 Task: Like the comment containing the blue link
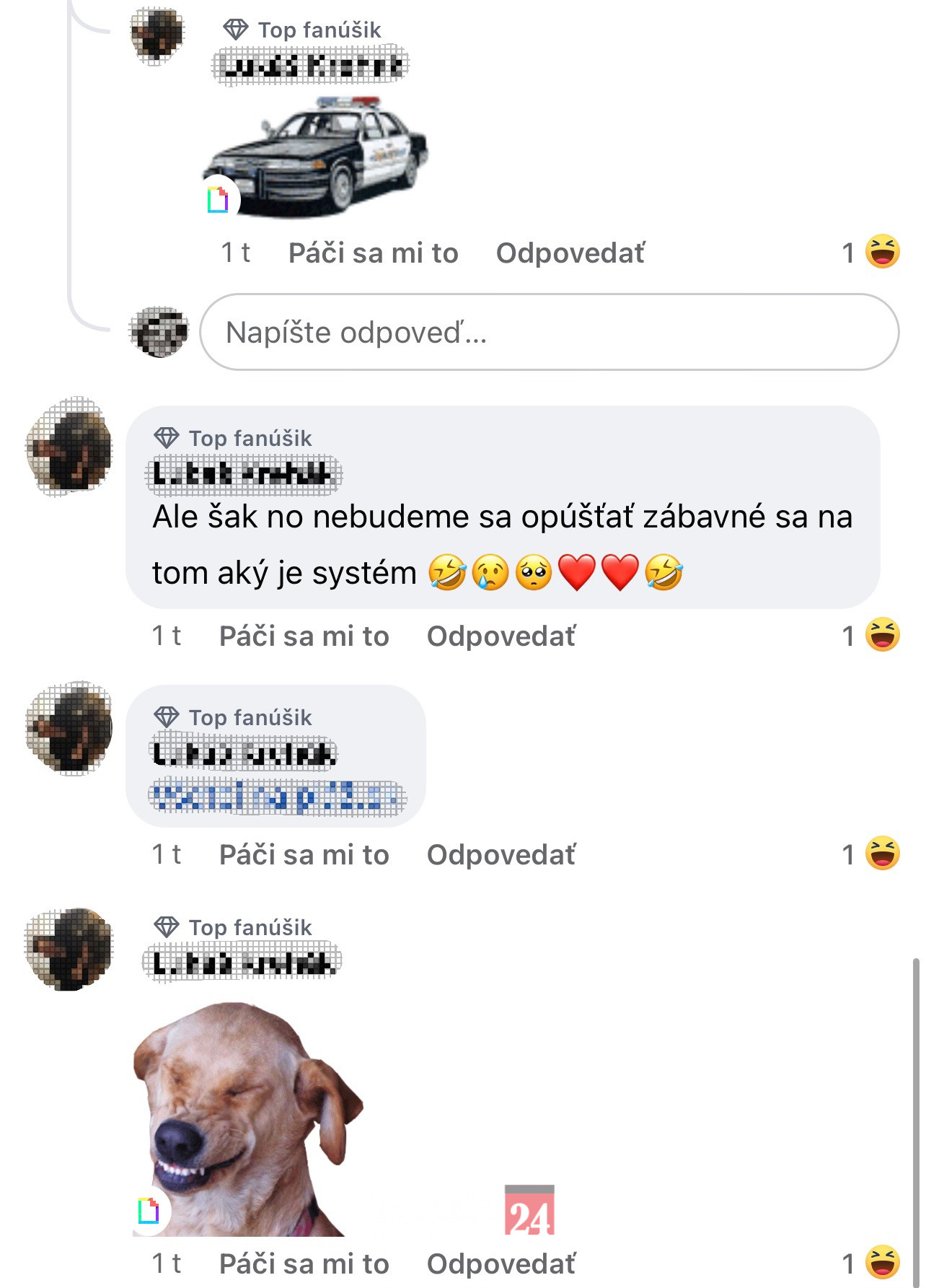tap(304, 855)
